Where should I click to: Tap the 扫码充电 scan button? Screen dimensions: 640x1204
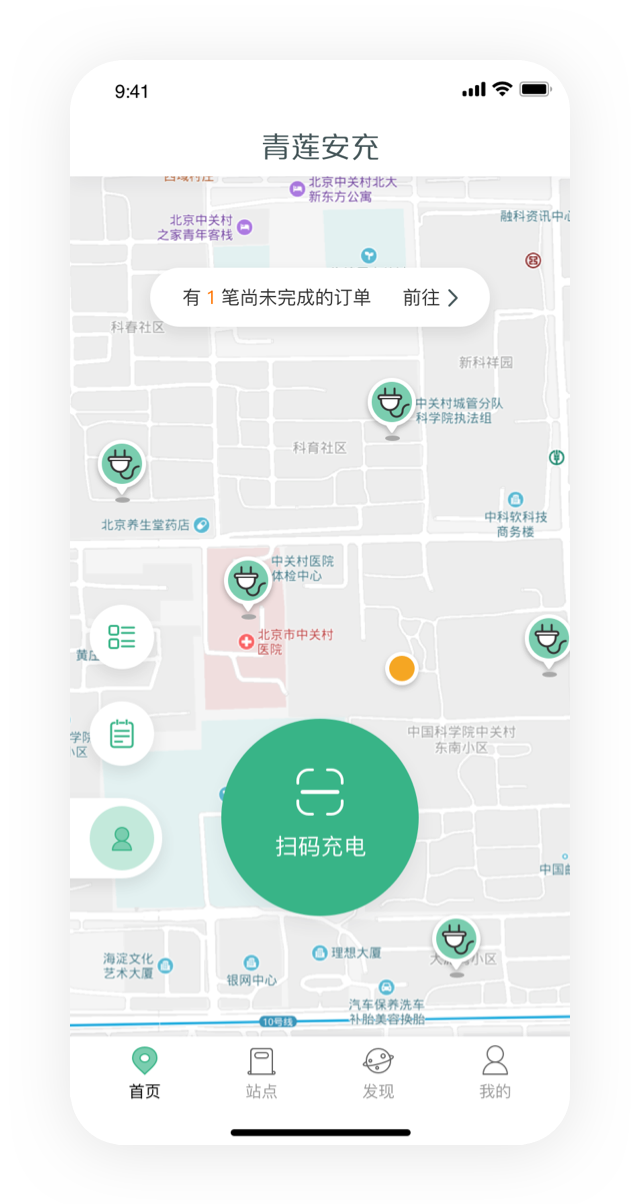point(319,816)
